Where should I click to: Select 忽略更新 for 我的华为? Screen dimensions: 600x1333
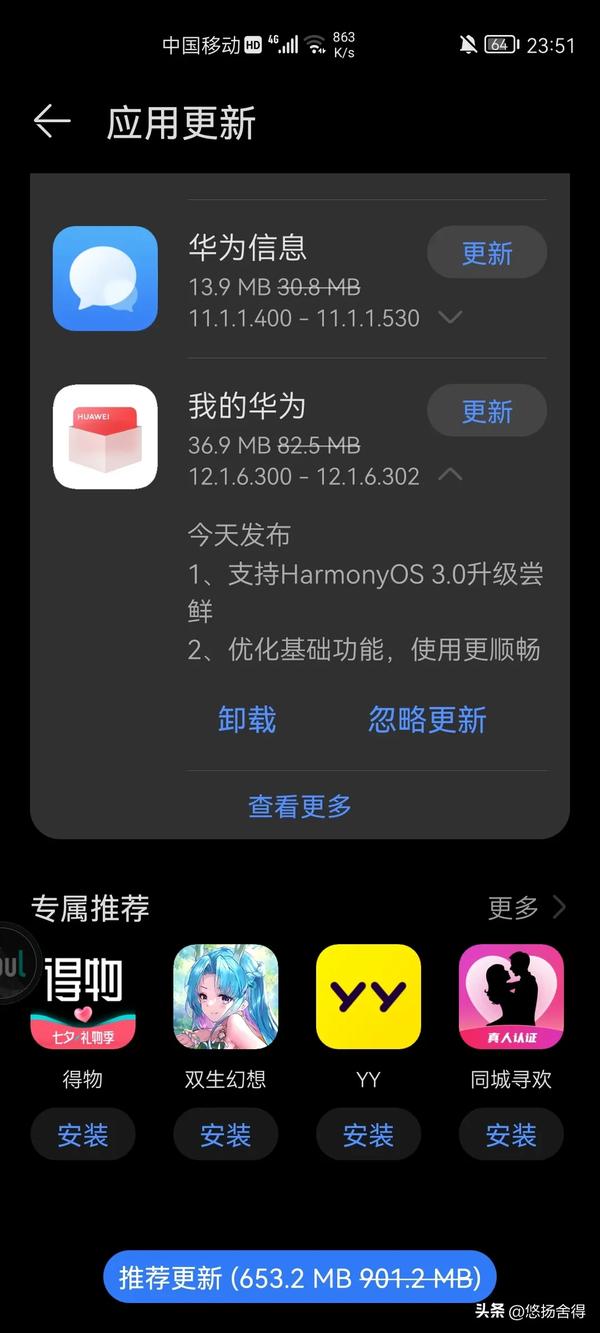click(427, 720)
